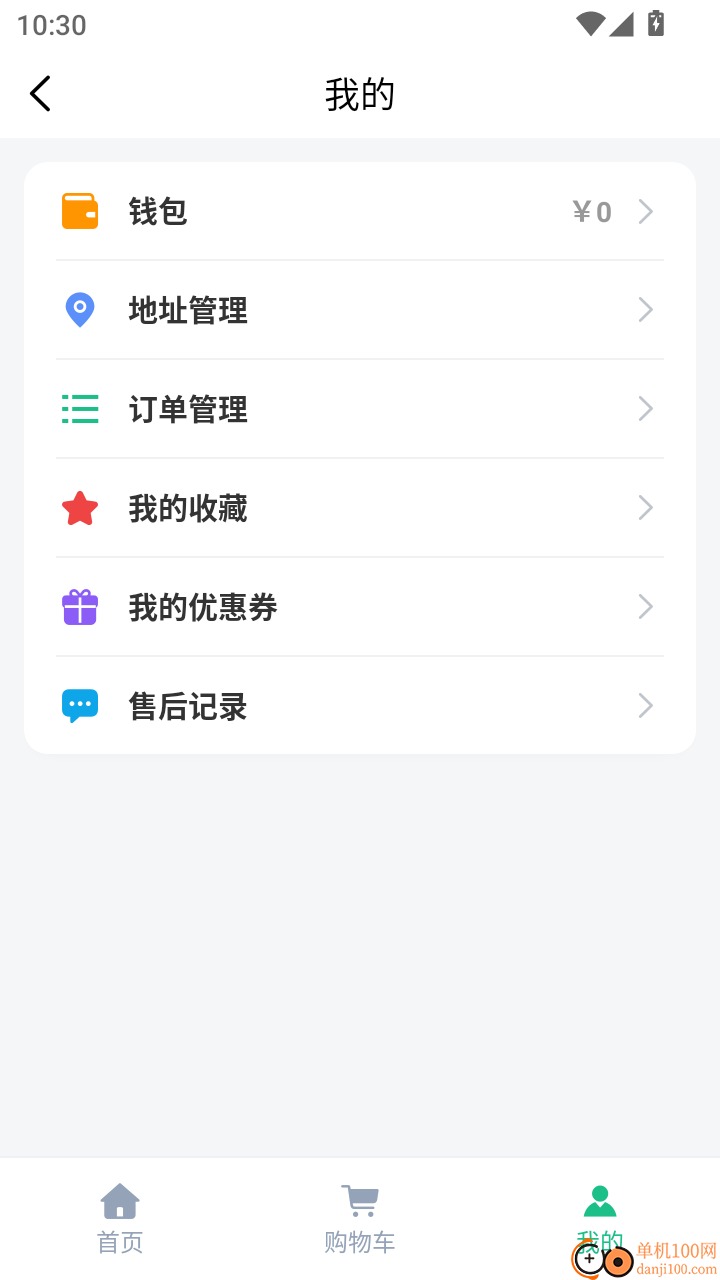Screen dimensions: 720x1280
Task: Click the back arrow at top left
Action: pos(40,93)
